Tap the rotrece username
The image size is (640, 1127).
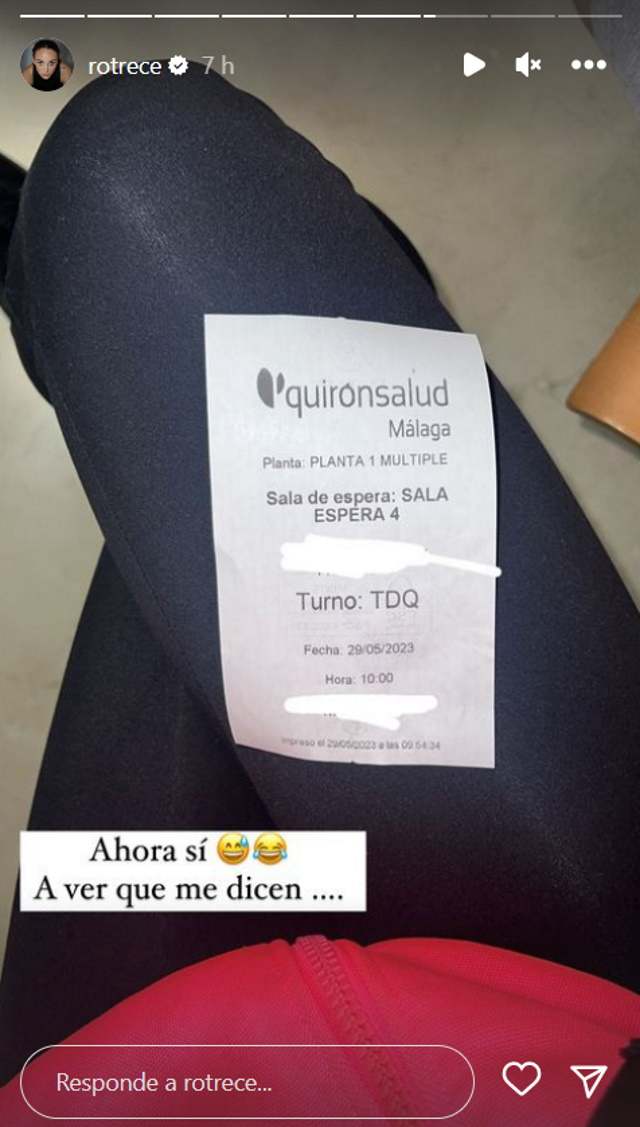[x=124, y=66]
